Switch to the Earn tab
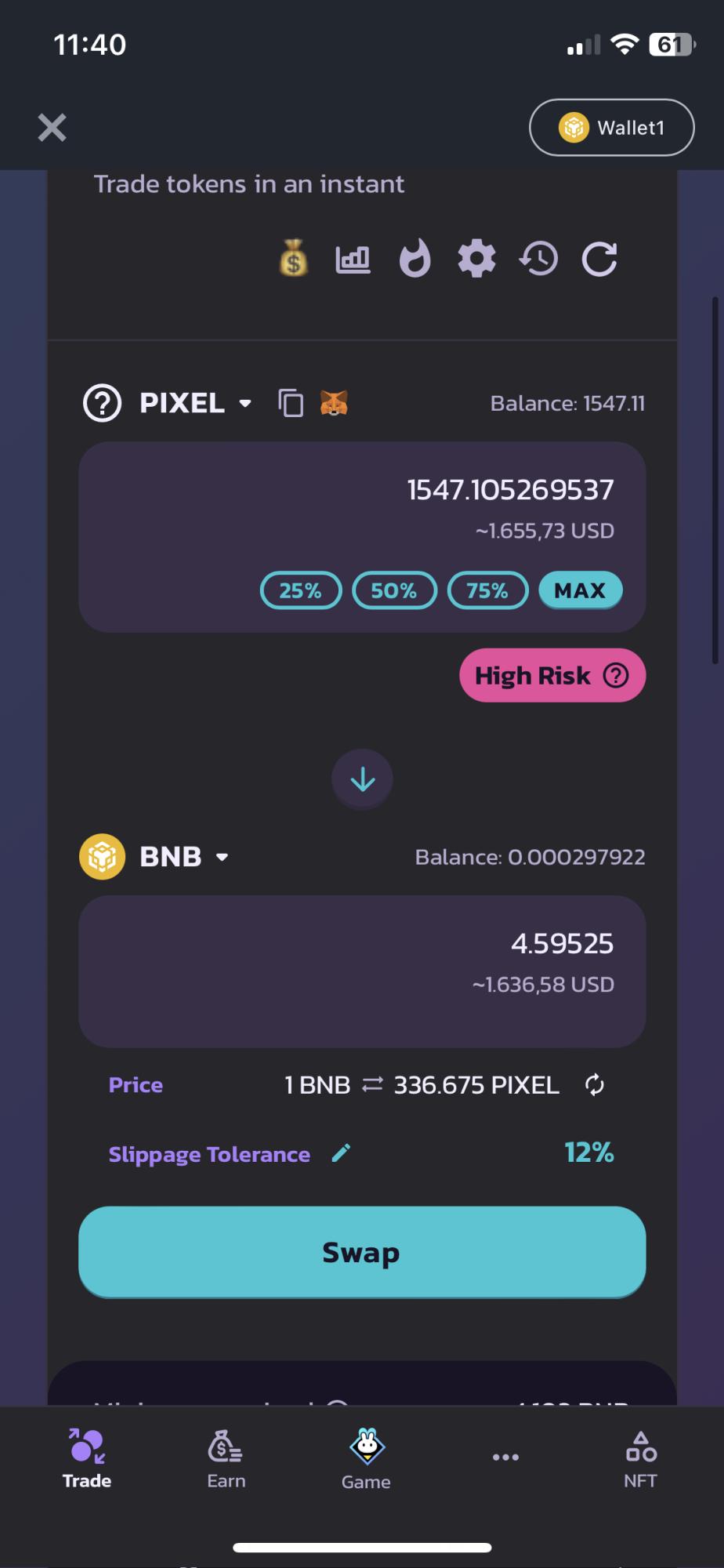The height and width of the screenshot is (1568, 724). click(226, 1458)
